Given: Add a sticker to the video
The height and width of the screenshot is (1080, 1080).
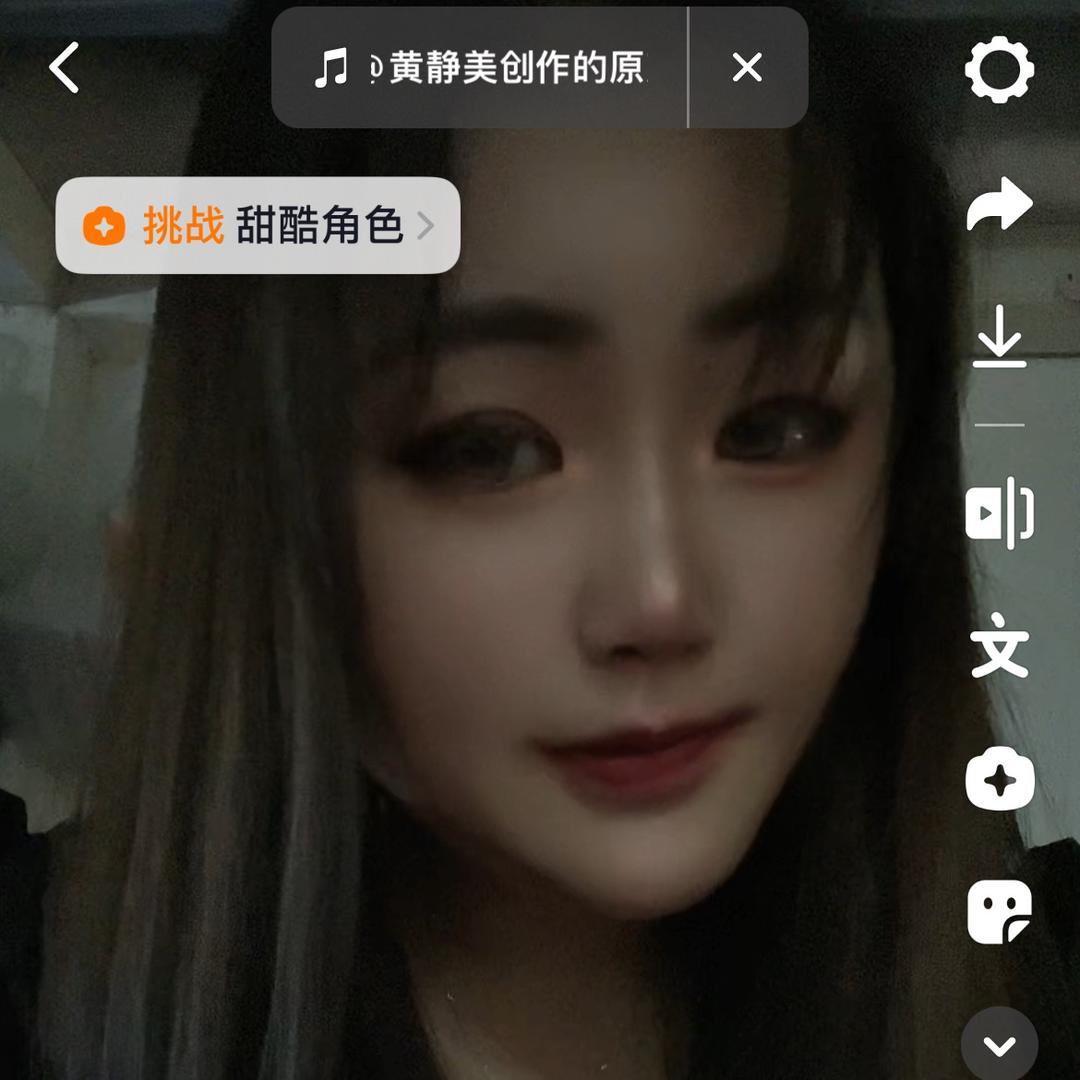Looking at the screenshot, I should pos(999,912).
